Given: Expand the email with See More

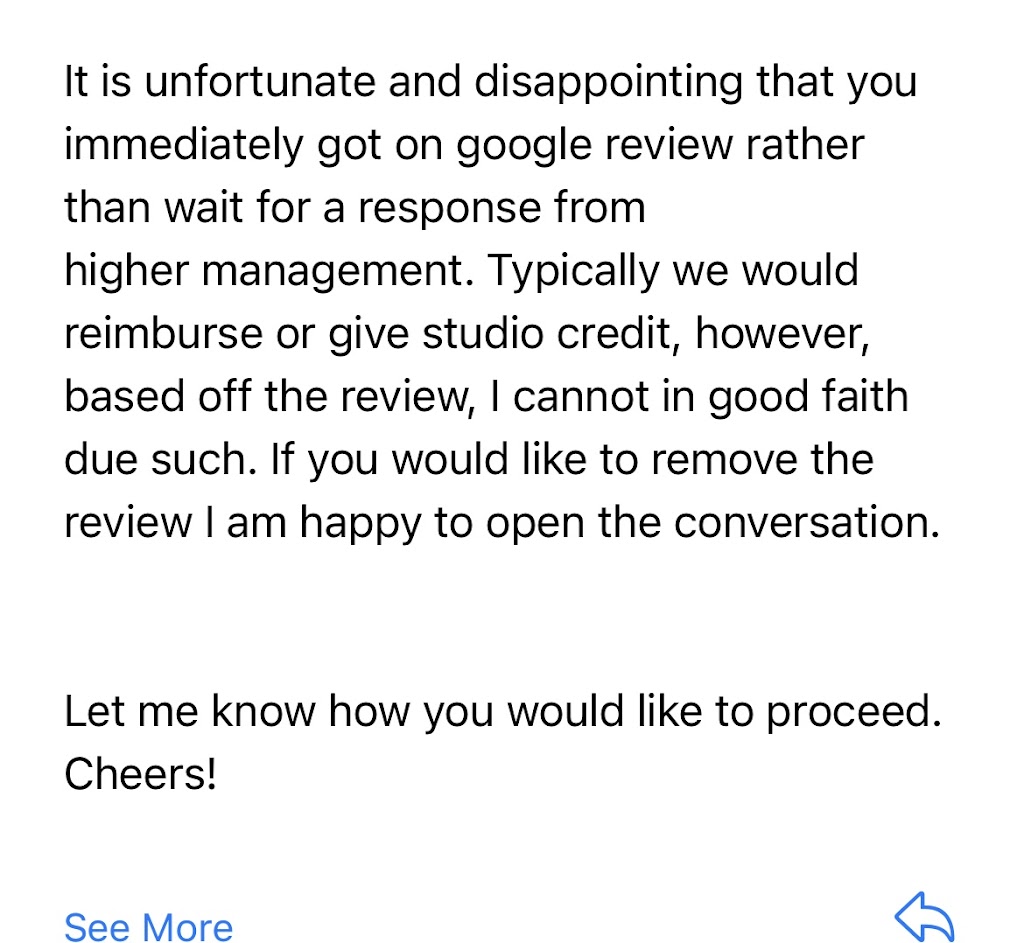Looking at the screenshot, I should point(148,926).
